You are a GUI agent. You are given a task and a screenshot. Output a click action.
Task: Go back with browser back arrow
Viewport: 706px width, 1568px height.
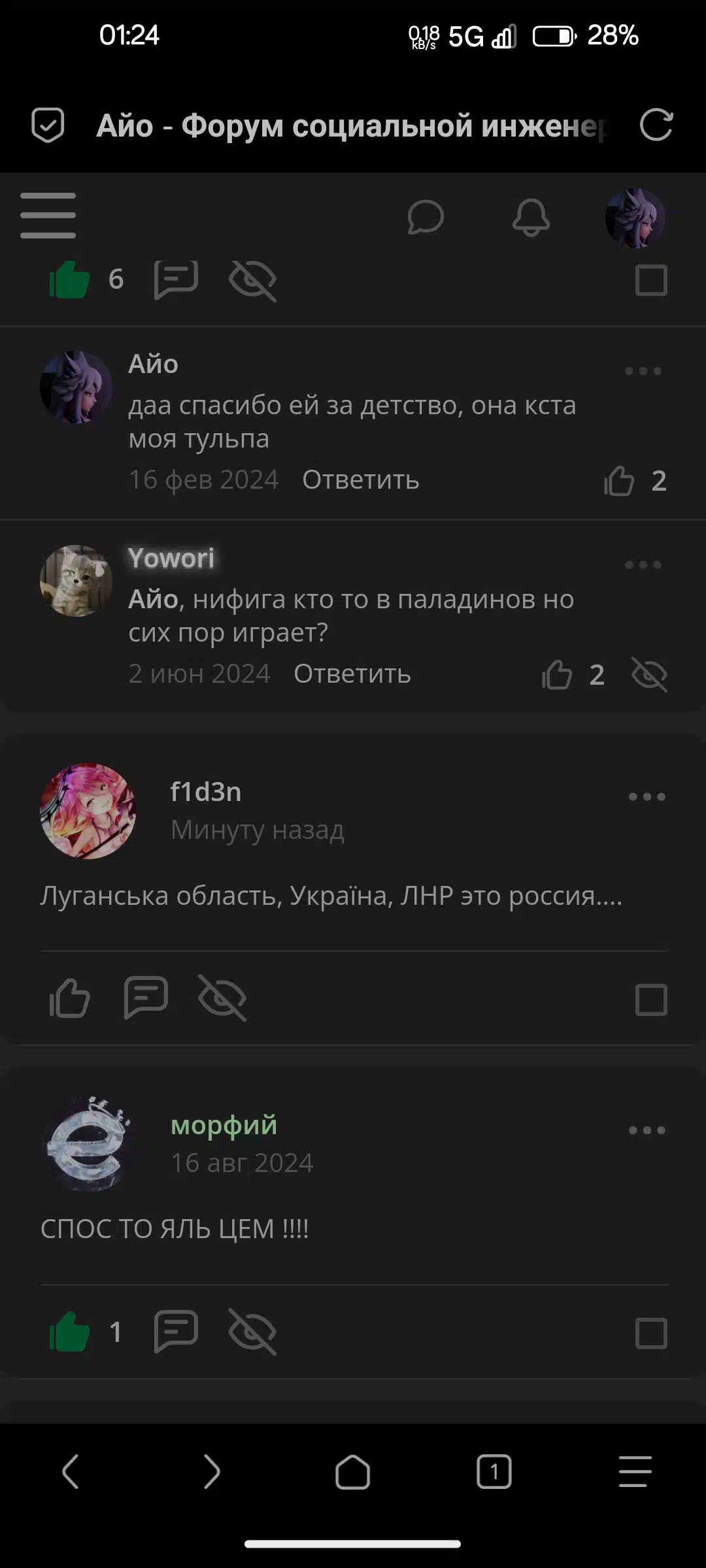(71, 1472)
